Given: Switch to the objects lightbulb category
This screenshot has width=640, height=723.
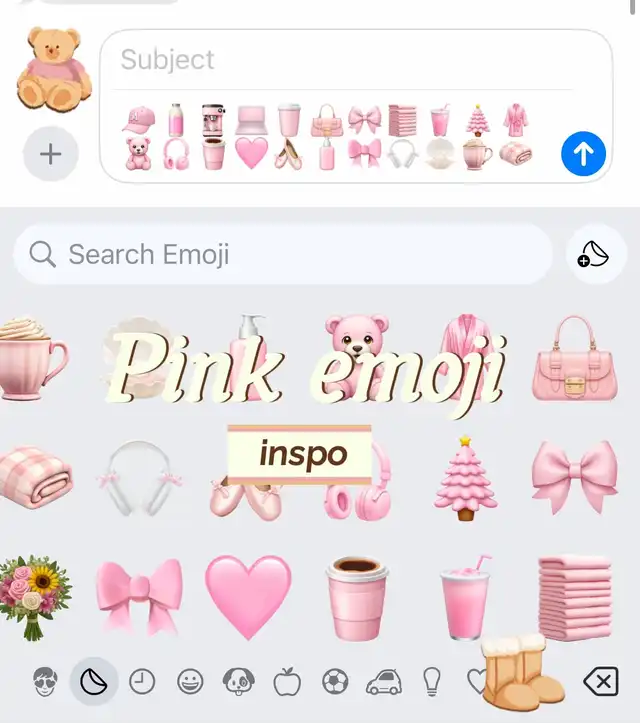Looking at the screenshot, I should click(x=432, y=683).
